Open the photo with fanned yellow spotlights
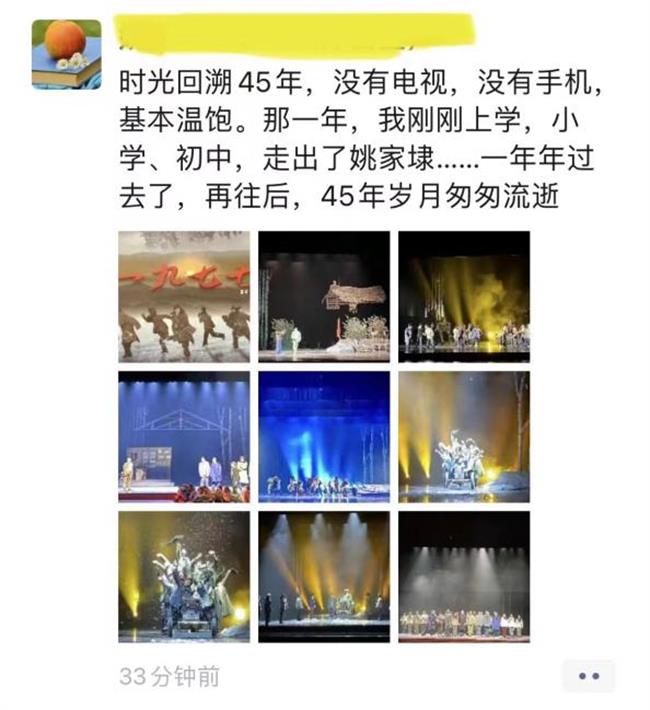This screenshot has width=650, height=710. (324, 576)
